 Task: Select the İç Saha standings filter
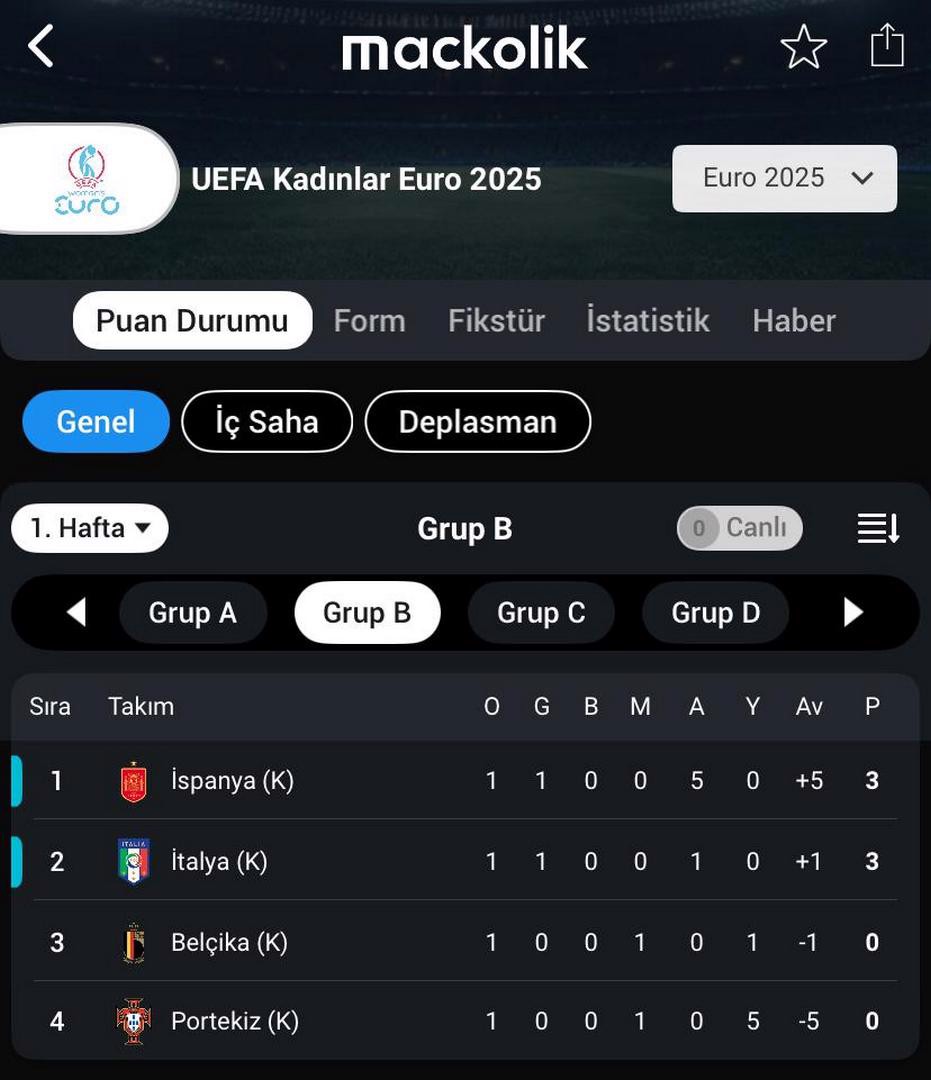[x=267, y=422]
